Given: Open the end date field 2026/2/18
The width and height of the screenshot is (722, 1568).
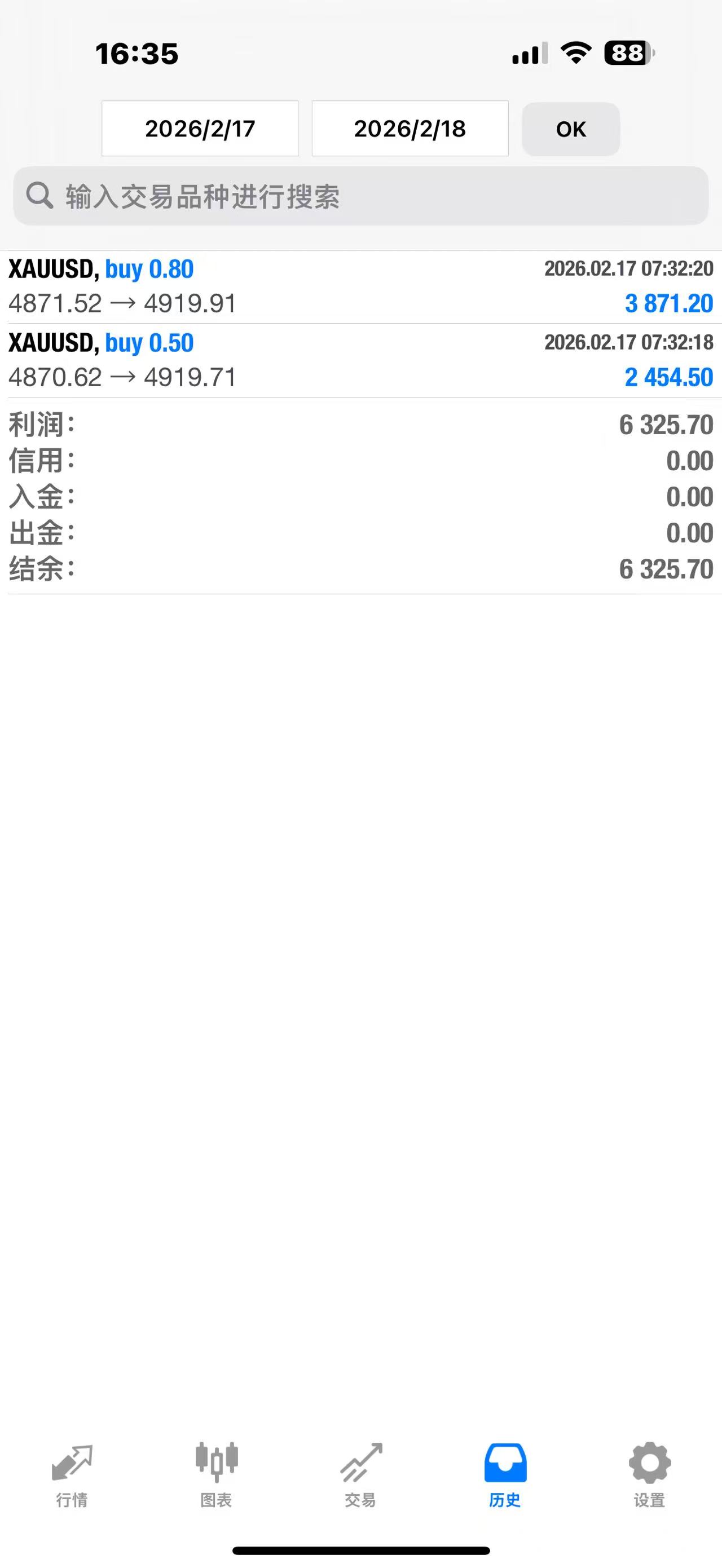Looking at the screenshot, I should click(410, 129).
